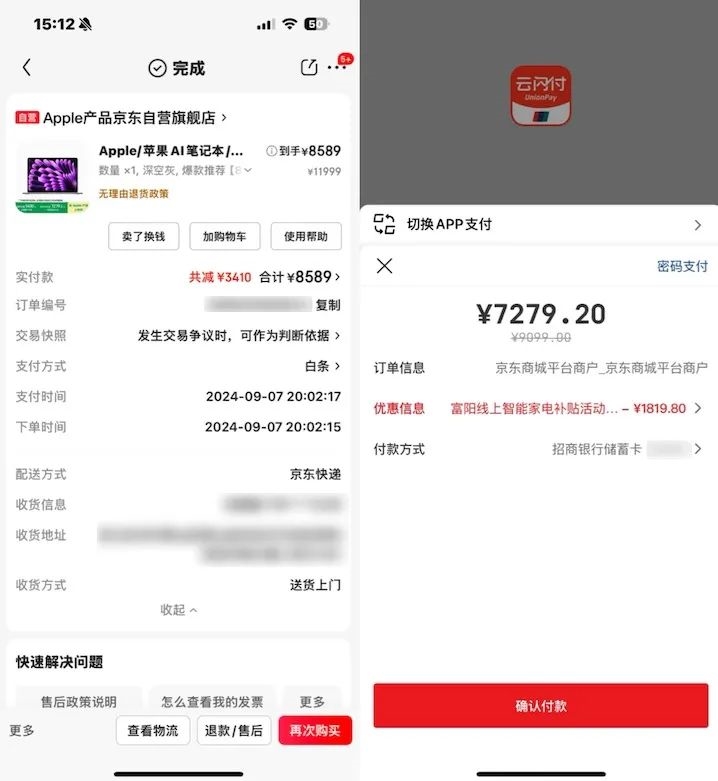Open the MacBook product thumbnail
The width and height of the screenshot is (718, 781).
coord(52,178)
